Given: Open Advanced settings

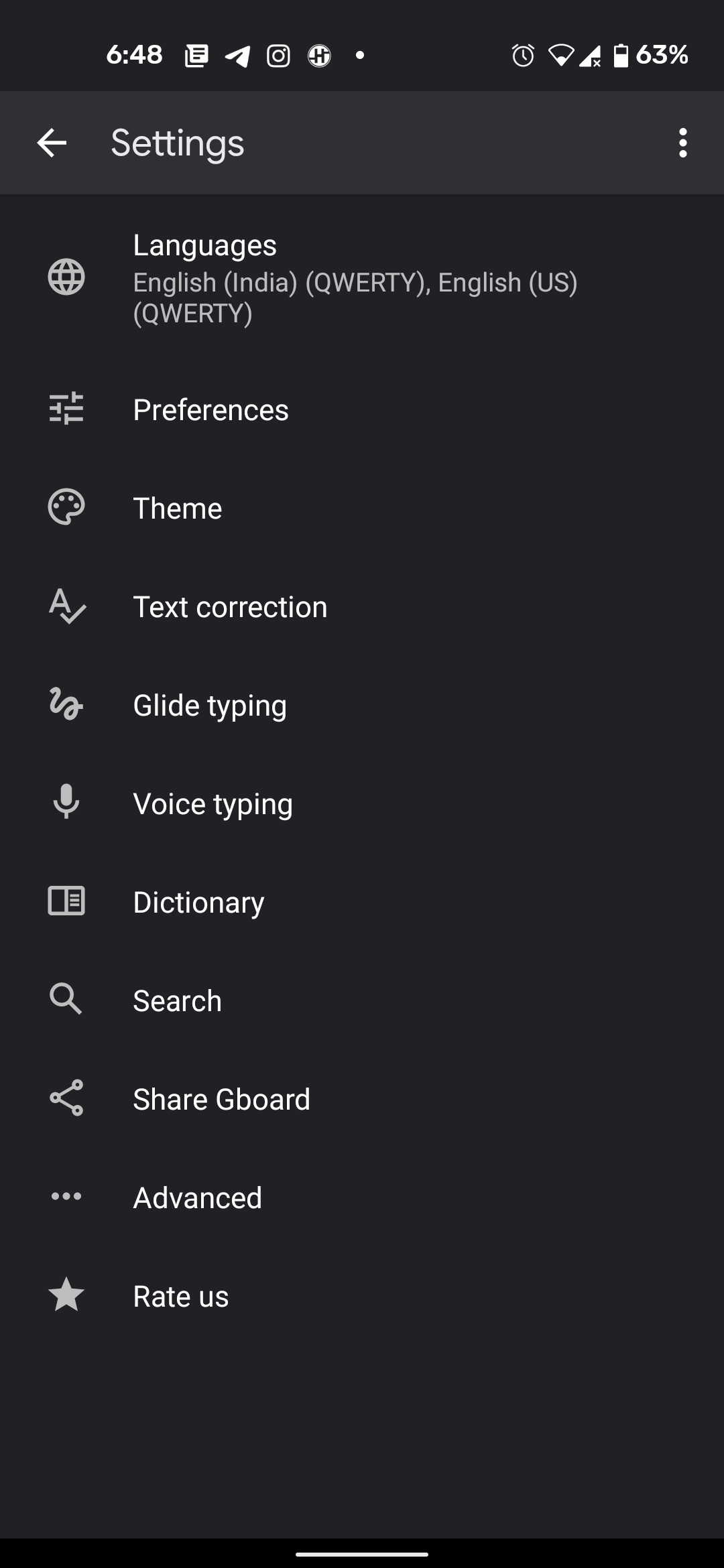Looking at the screenshot, I should click(362, 1197).
